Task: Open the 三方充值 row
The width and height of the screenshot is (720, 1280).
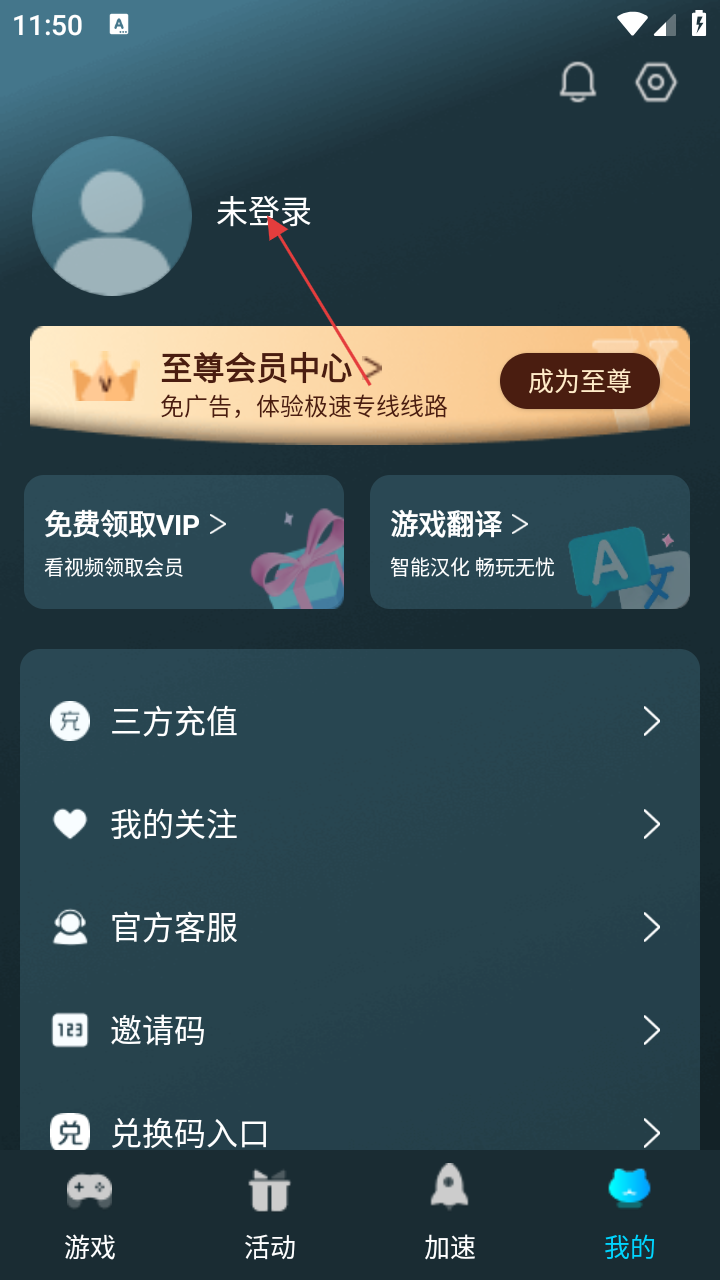Action: pos(360,721)
